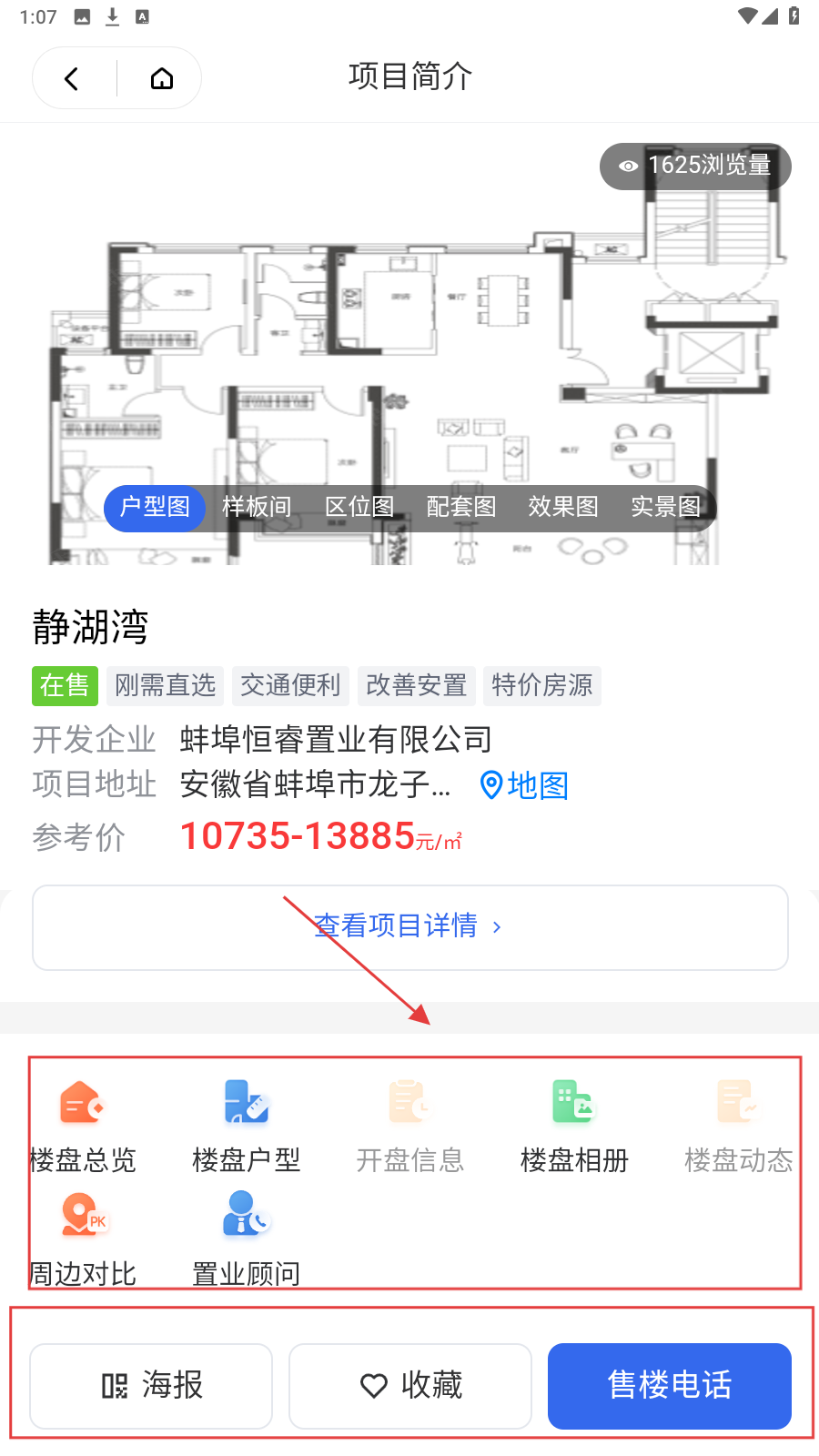
Task: Switch to the 样板间 image tab
Action: tap(257, 507)
